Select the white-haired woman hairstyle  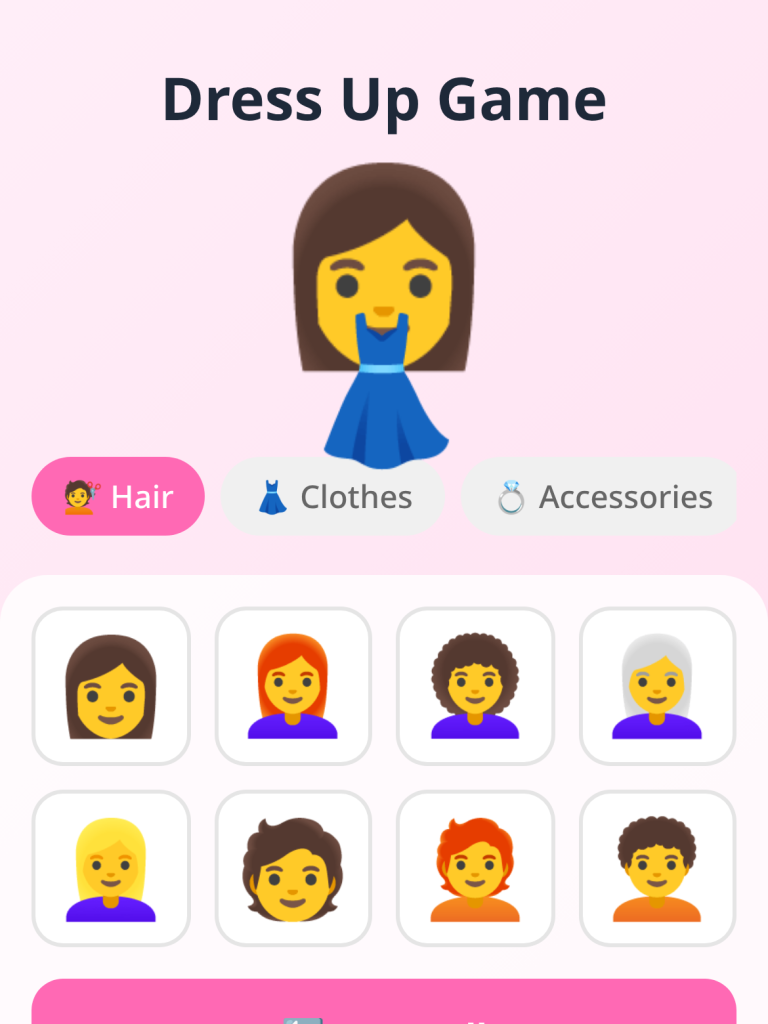(x=658, y=686)
